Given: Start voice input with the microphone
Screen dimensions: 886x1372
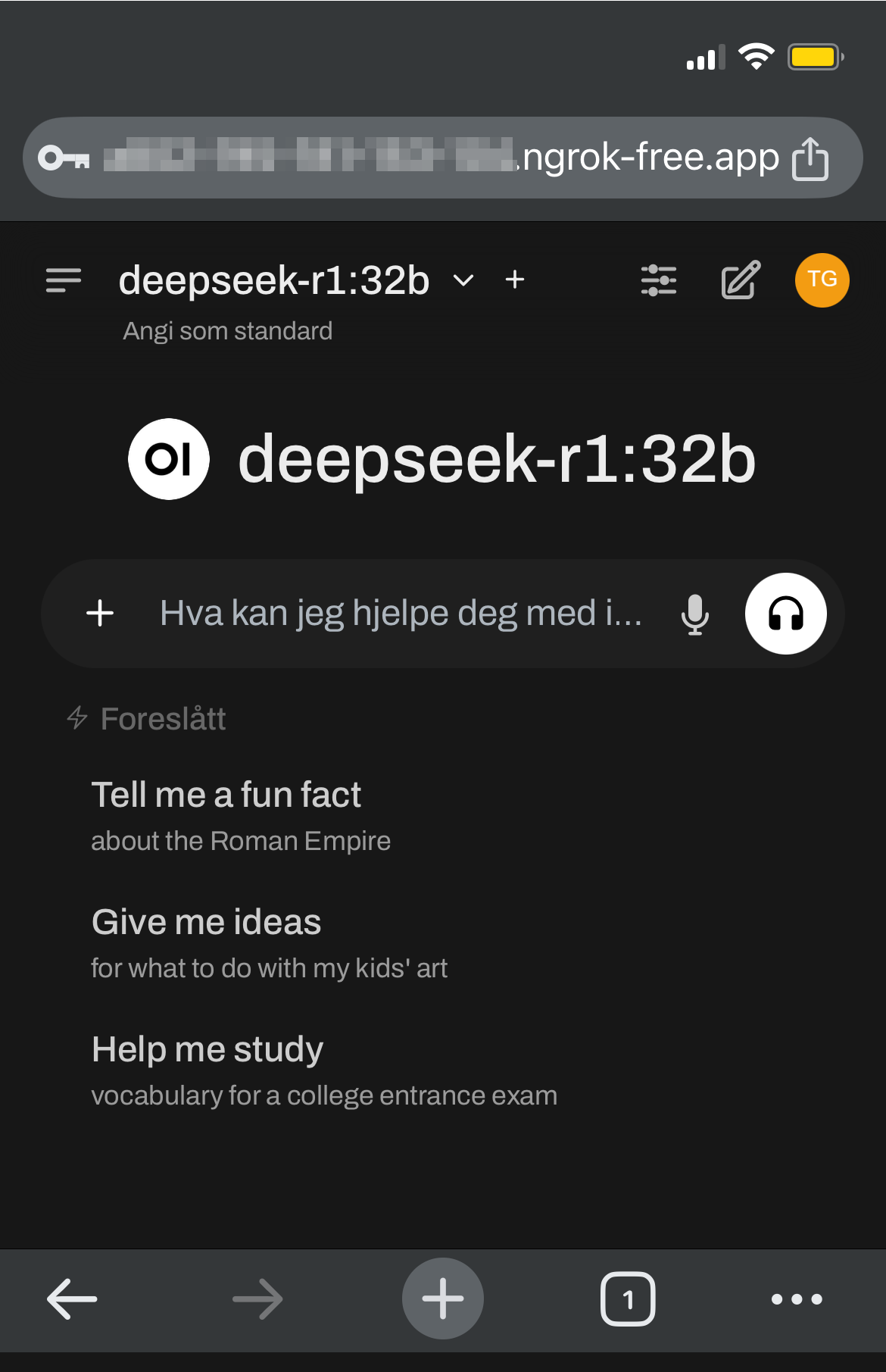Looking at the screenshot, I should [694, 614].
